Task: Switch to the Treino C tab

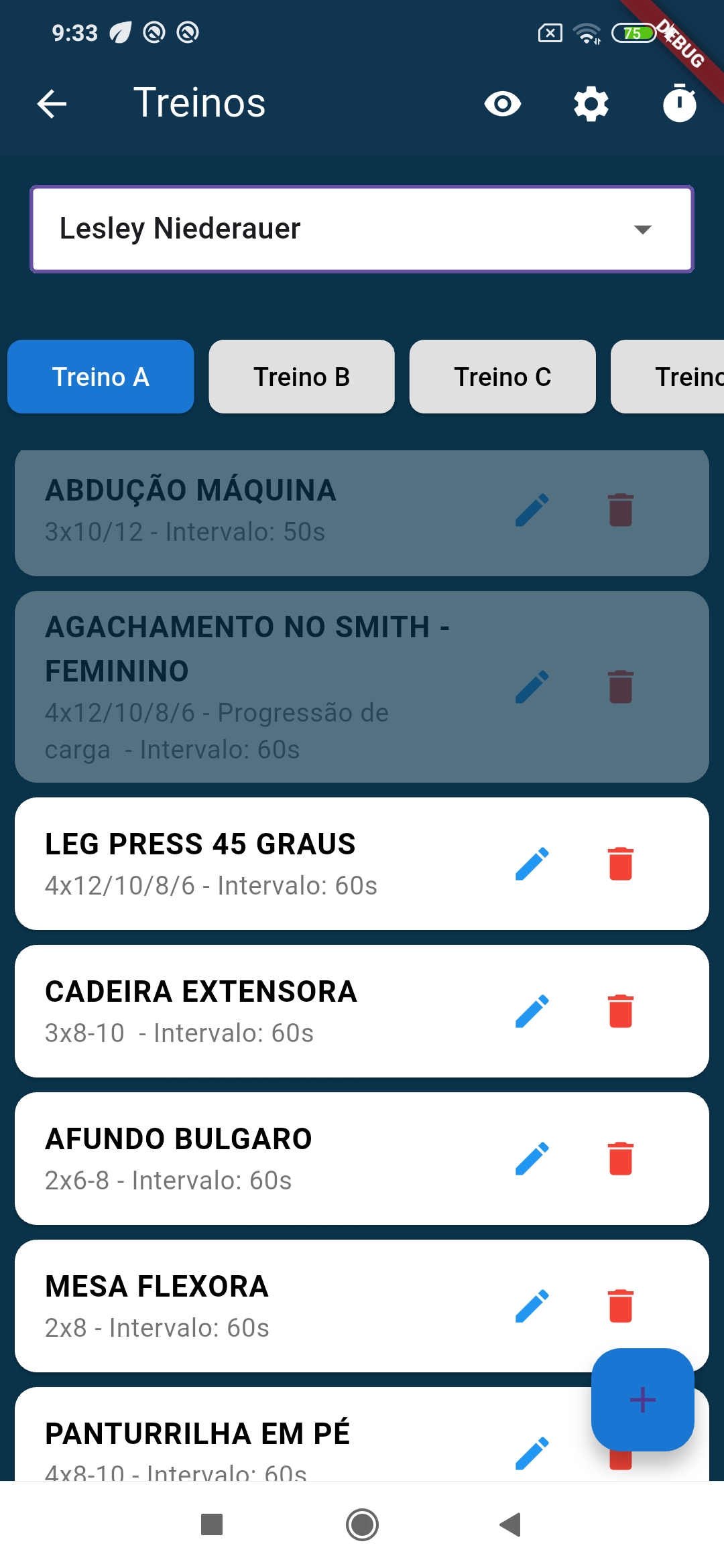Action: tap(502, 376)
